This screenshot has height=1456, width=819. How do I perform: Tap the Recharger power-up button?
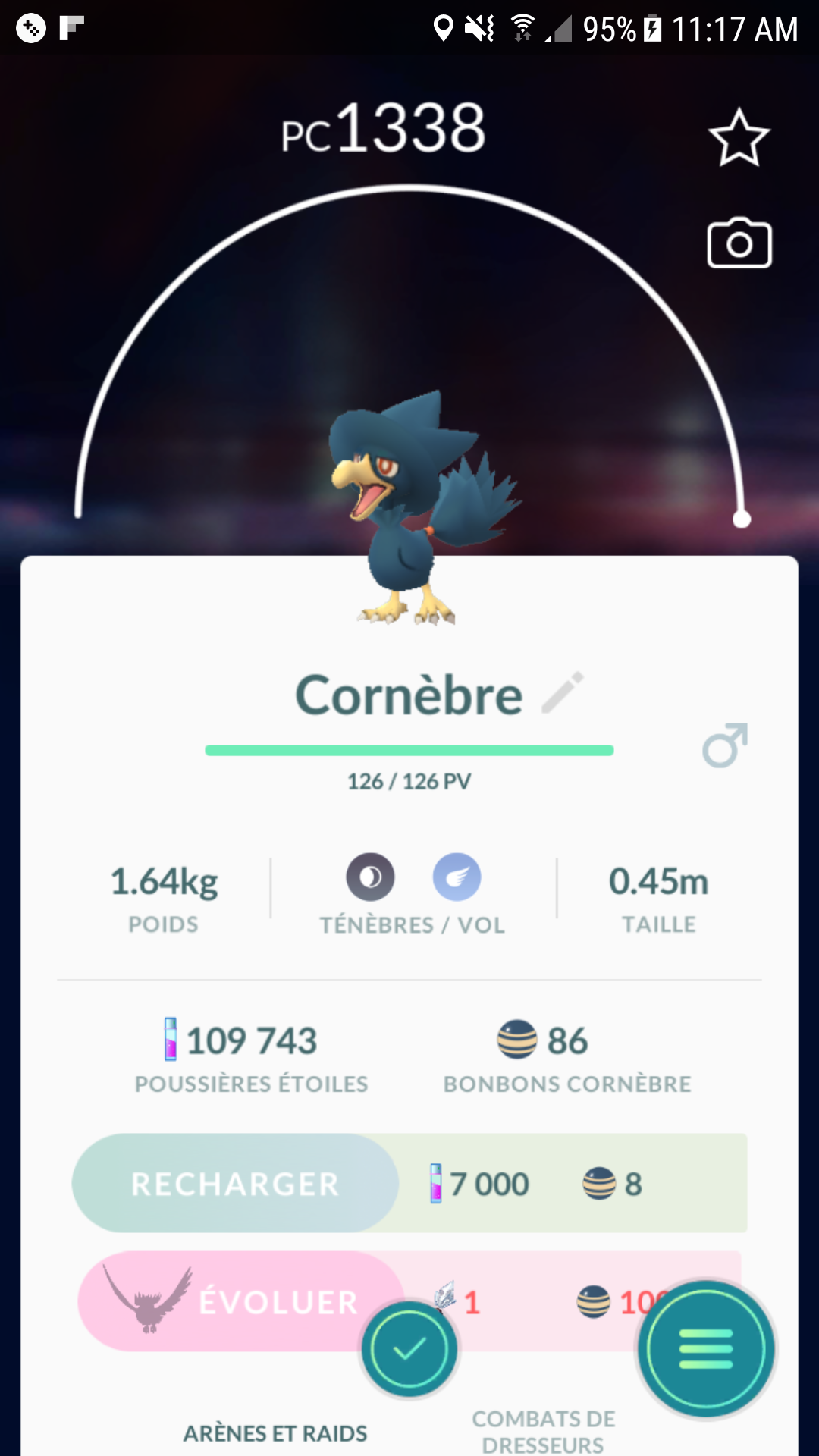(x=235, y=1183)
